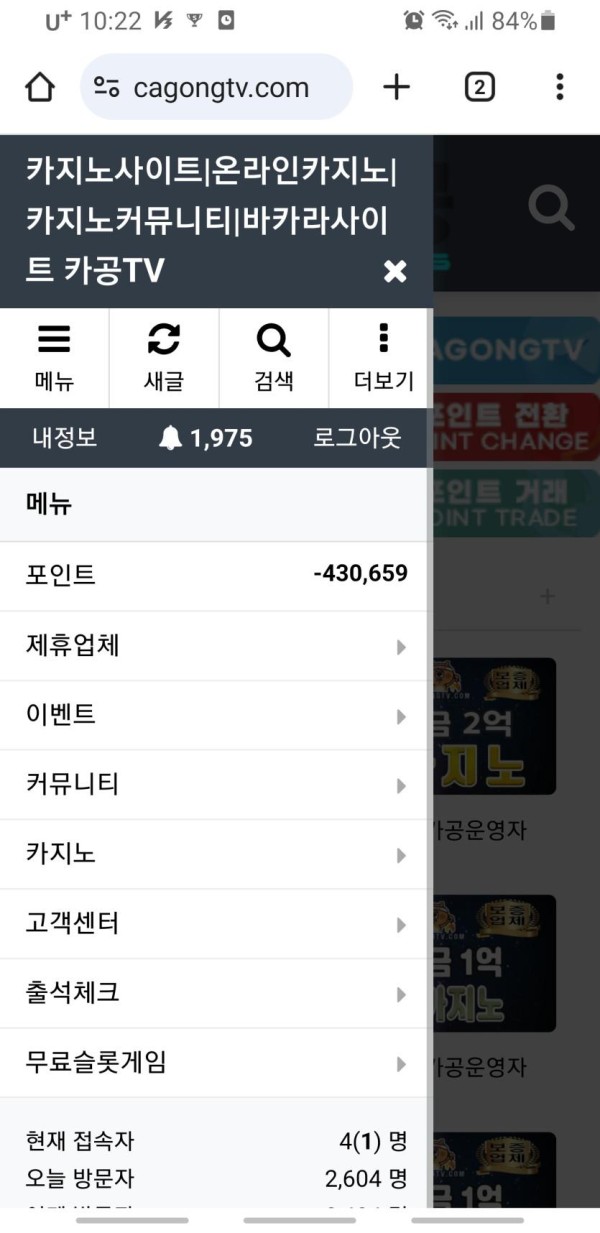
Task: Expand the 무료슬롯게임 menu
Action: 214,1063
